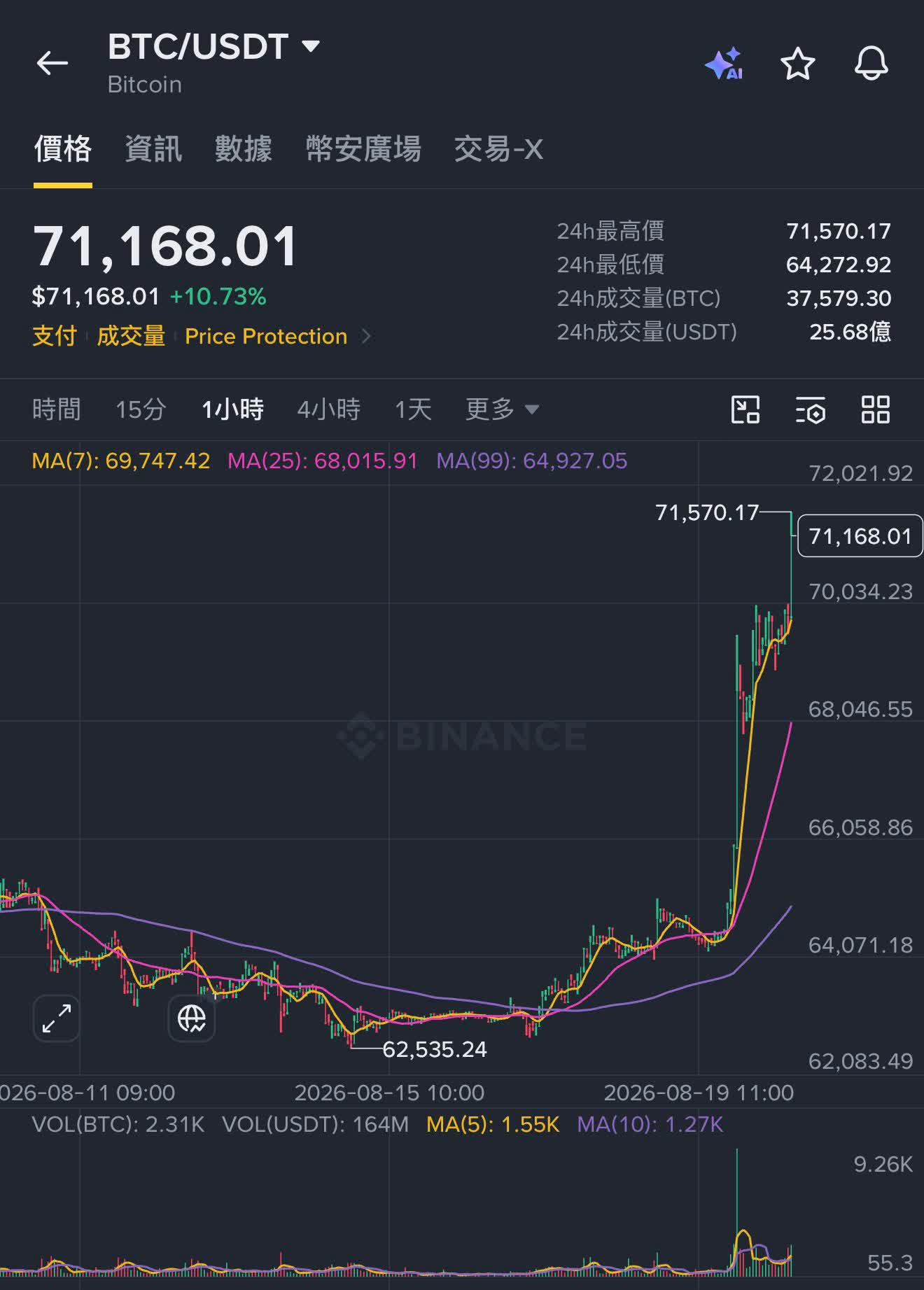Open the AI assistant sparkle icon
This screenshot has height=1290, width=924.
pos(724,64)
